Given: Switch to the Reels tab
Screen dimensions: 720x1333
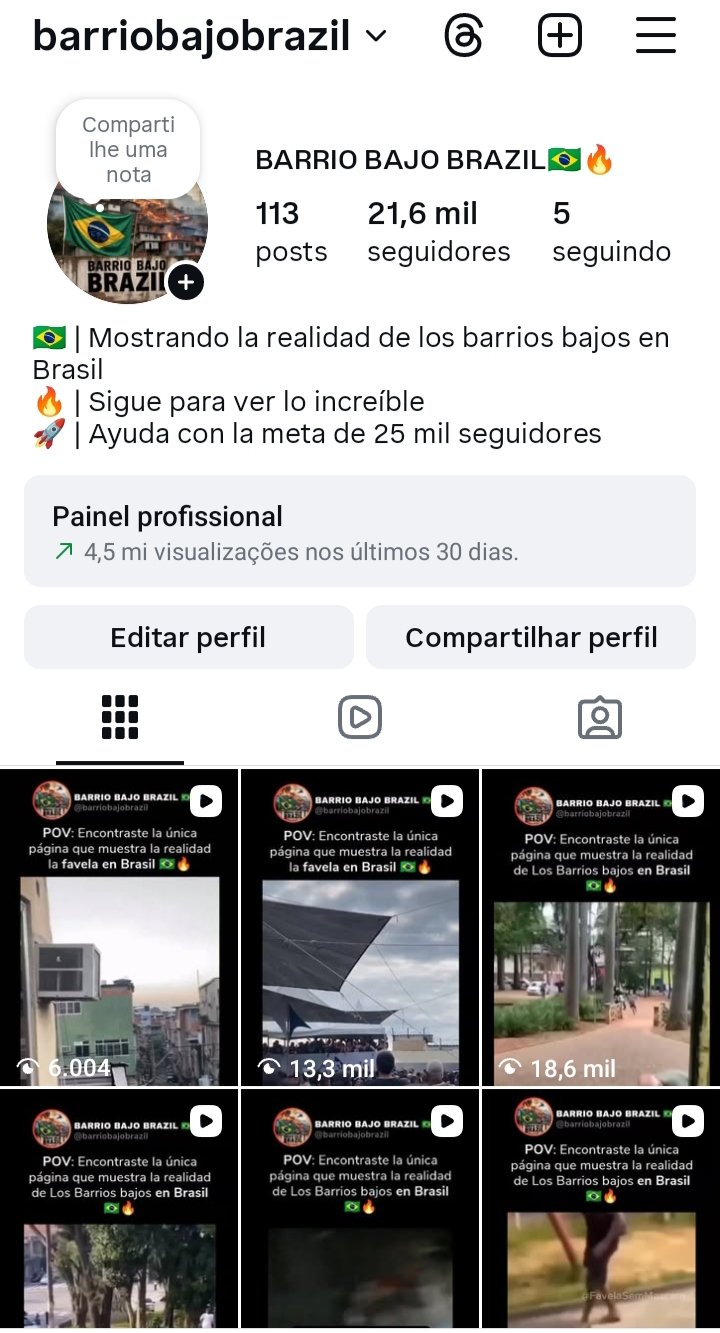Looking at the screenshot, I should [360, 717].
